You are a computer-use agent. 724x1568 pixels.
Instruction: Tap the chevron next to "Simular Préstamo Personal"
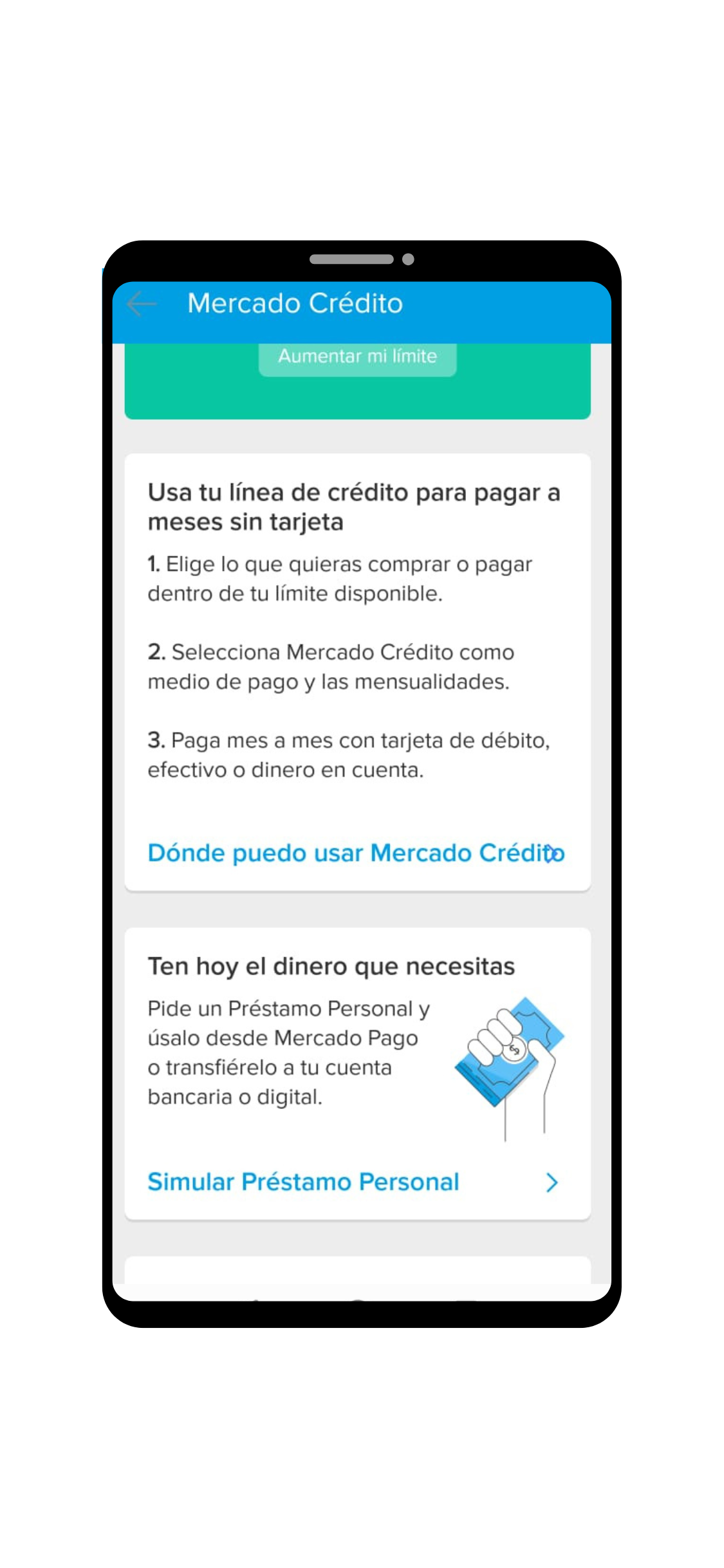[552, 1182]
